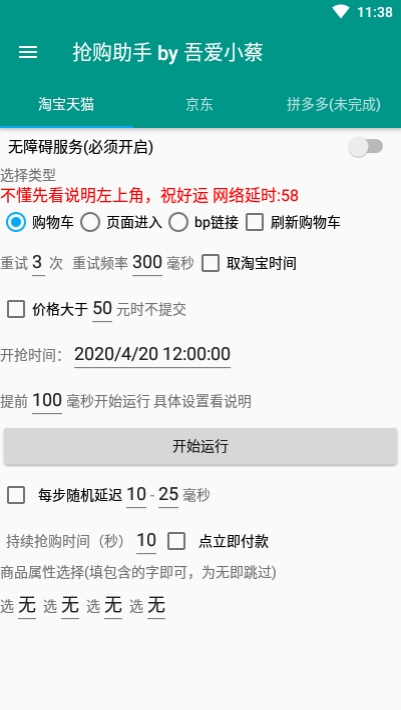Image resolution: width=401 pixels, height=710 pixels.
Task: Check the 点立即付款 box
Action: coord(218,542)
